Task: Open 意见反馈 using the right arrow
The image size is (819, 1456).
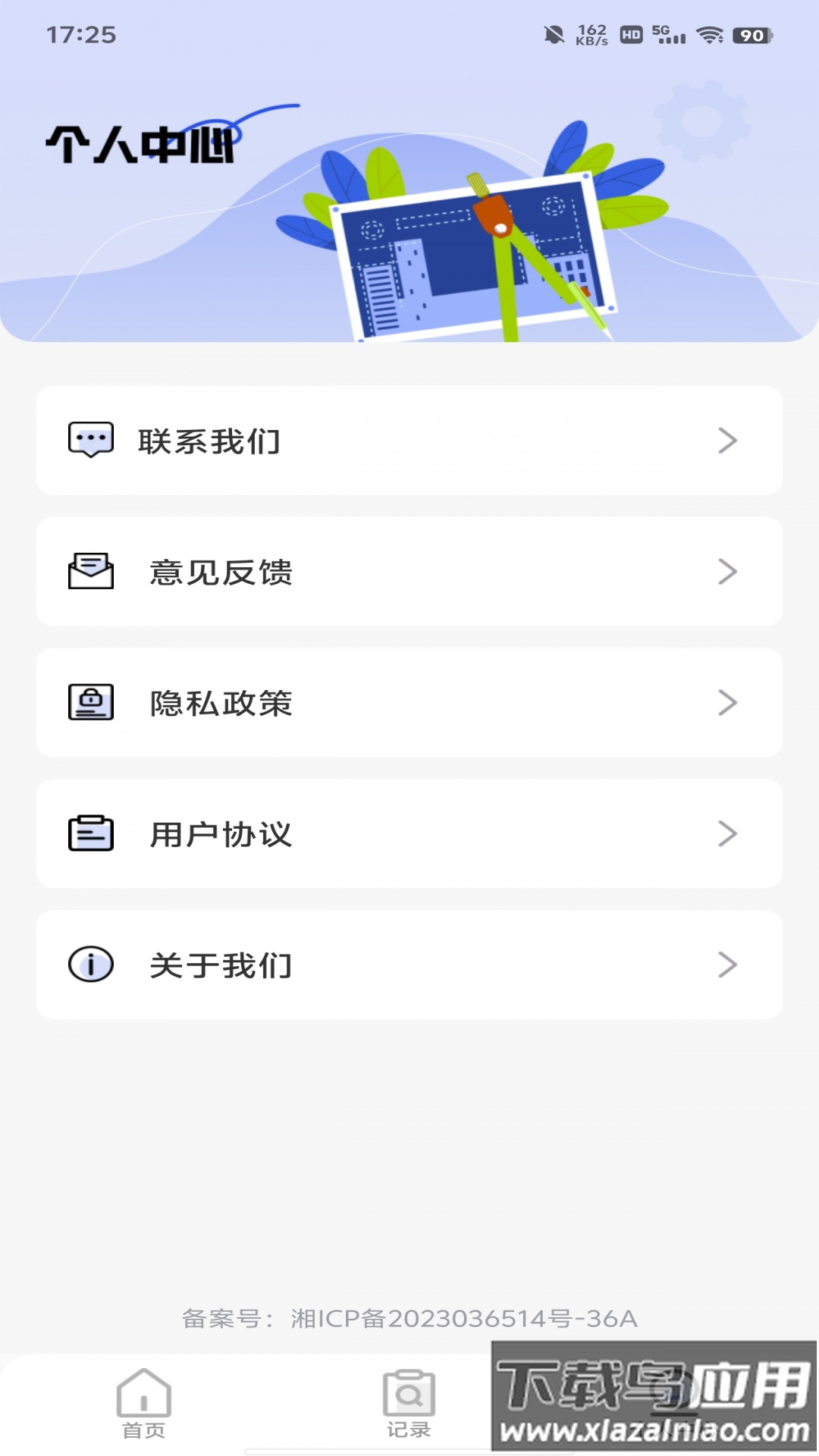Action: pos(729,572)
